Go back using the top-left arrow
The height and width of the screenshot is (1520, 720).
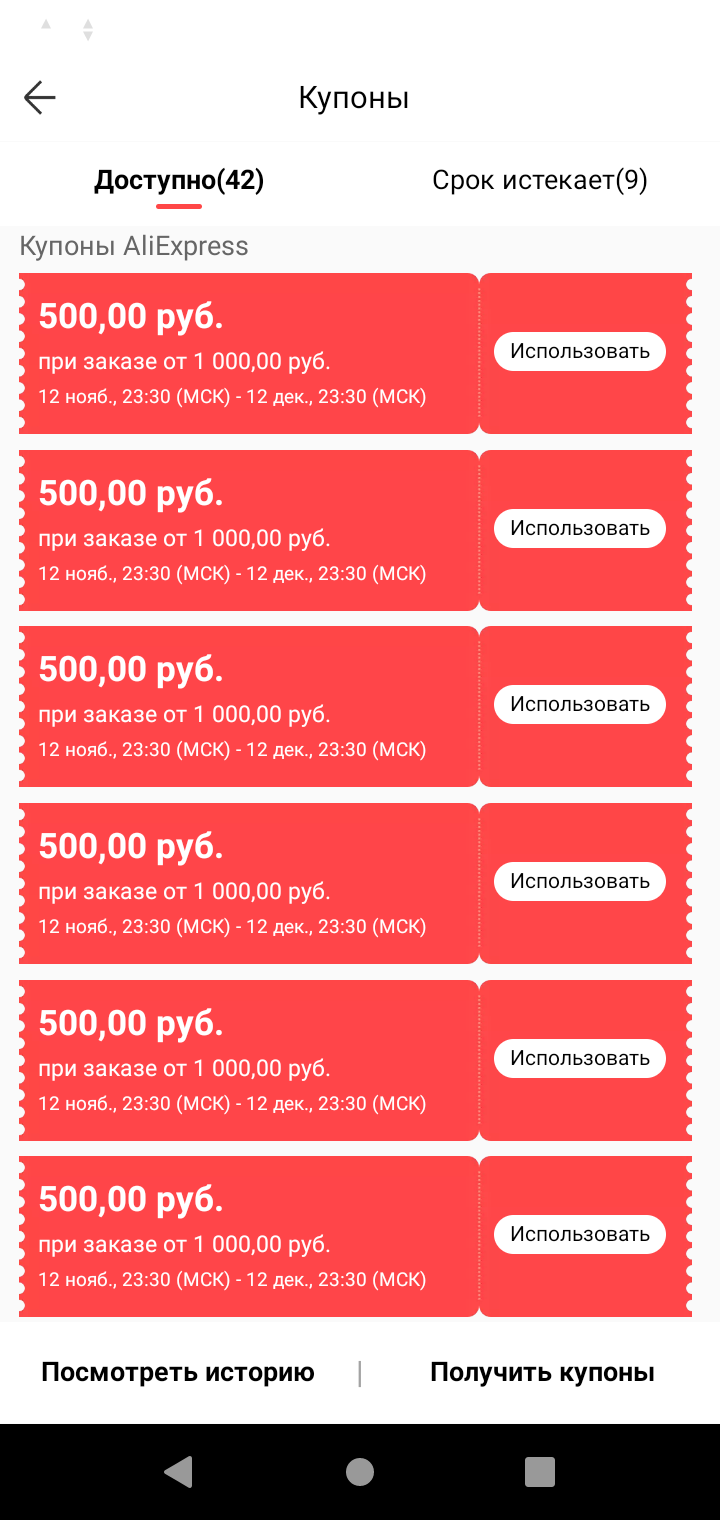40,98
